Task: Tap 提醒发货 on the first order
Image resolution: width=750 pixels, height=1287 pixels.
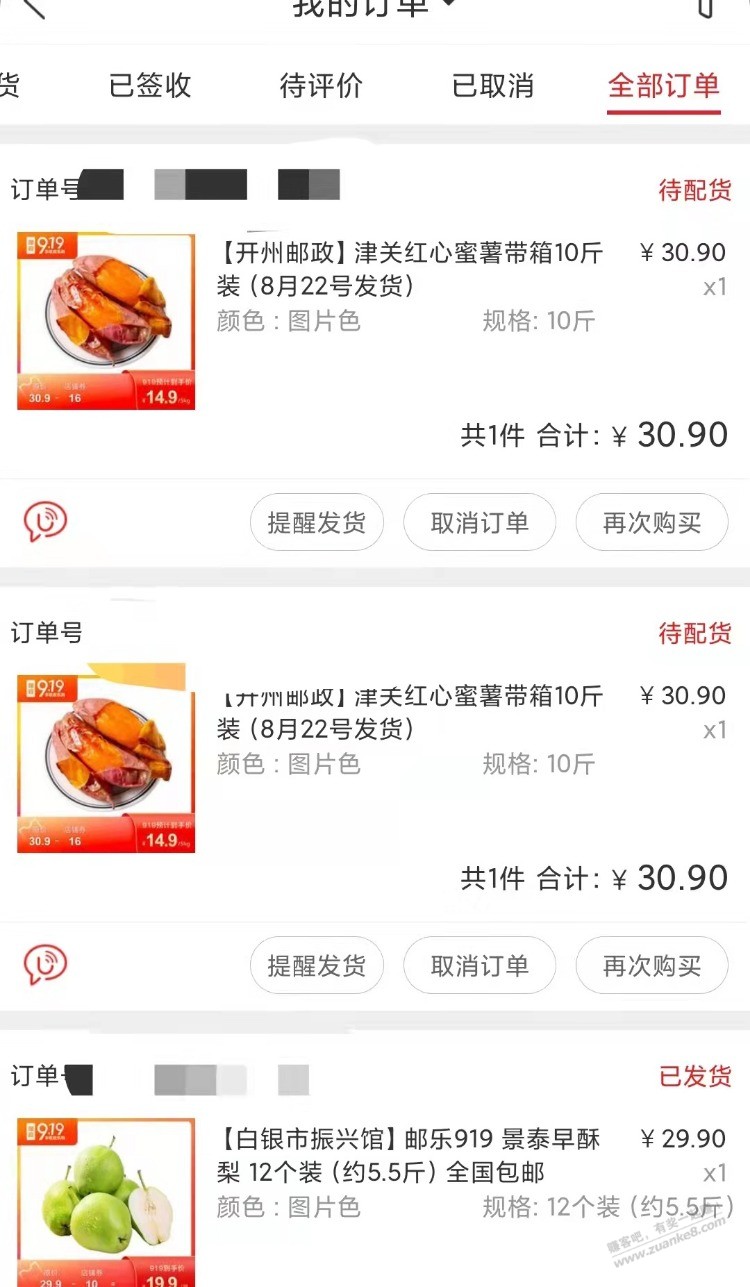Action: click(317, 522)
